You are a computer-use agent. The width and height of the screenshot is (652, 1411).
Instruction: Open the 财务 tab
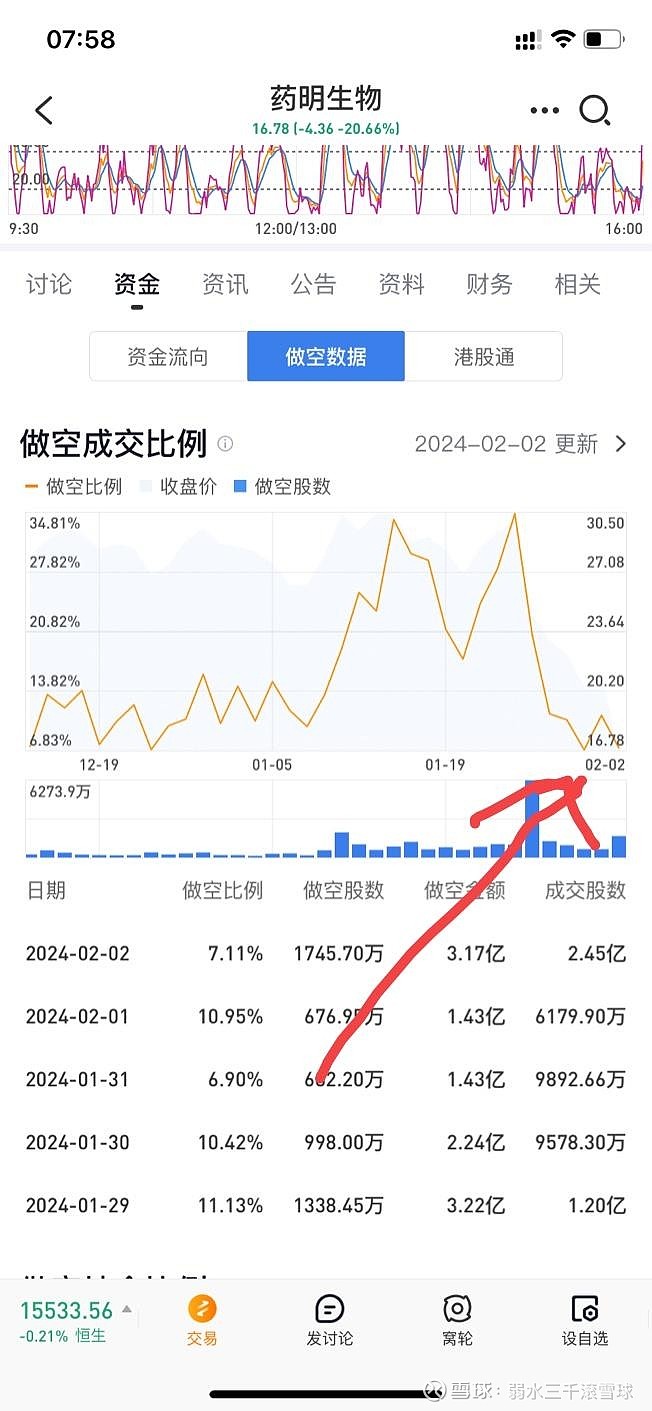(489, 285)
